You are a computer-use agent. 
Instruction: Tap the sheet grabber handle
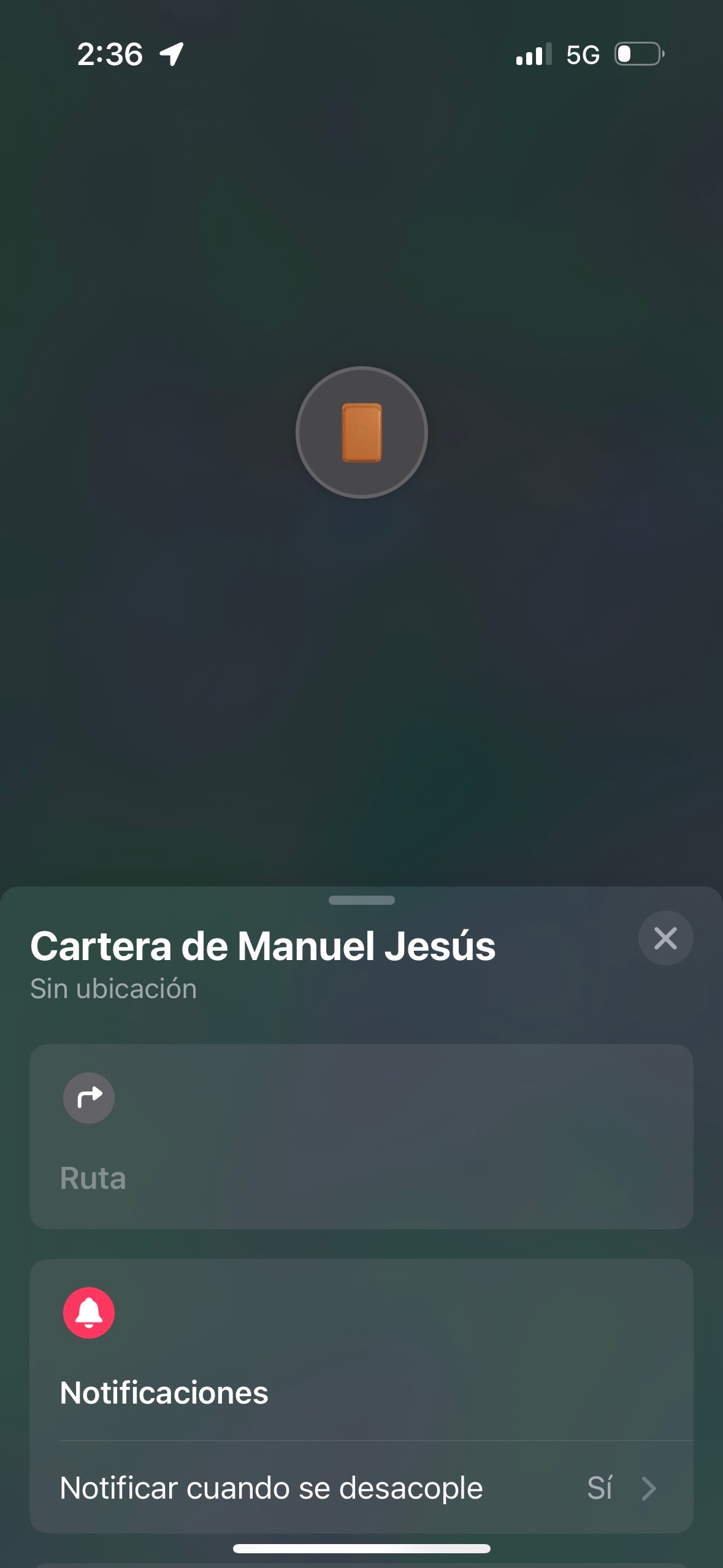[x=361, y=900]
